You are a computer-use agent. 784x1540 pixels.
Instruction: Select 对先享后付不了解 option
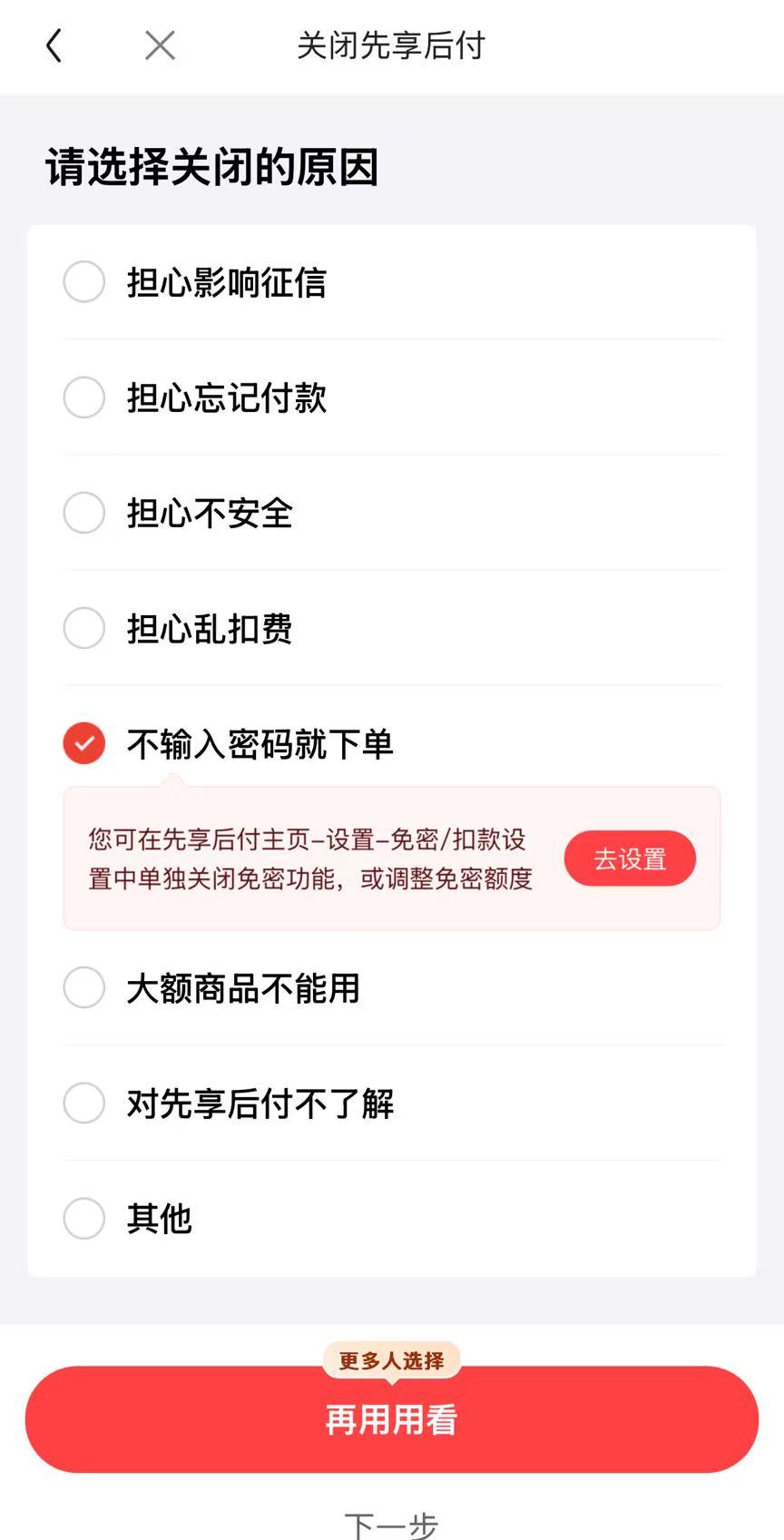click(392, 1103)
